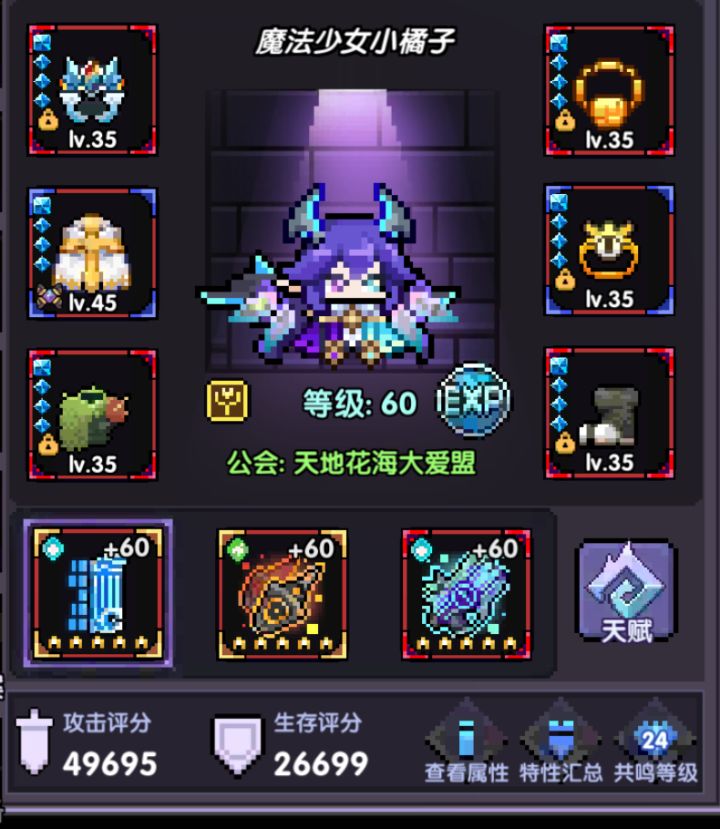Image resolution: width=720 pixels, height=829 pixels.
Task: Select the lv.35 green bush equipment slot
Action: tap(92, 413)
